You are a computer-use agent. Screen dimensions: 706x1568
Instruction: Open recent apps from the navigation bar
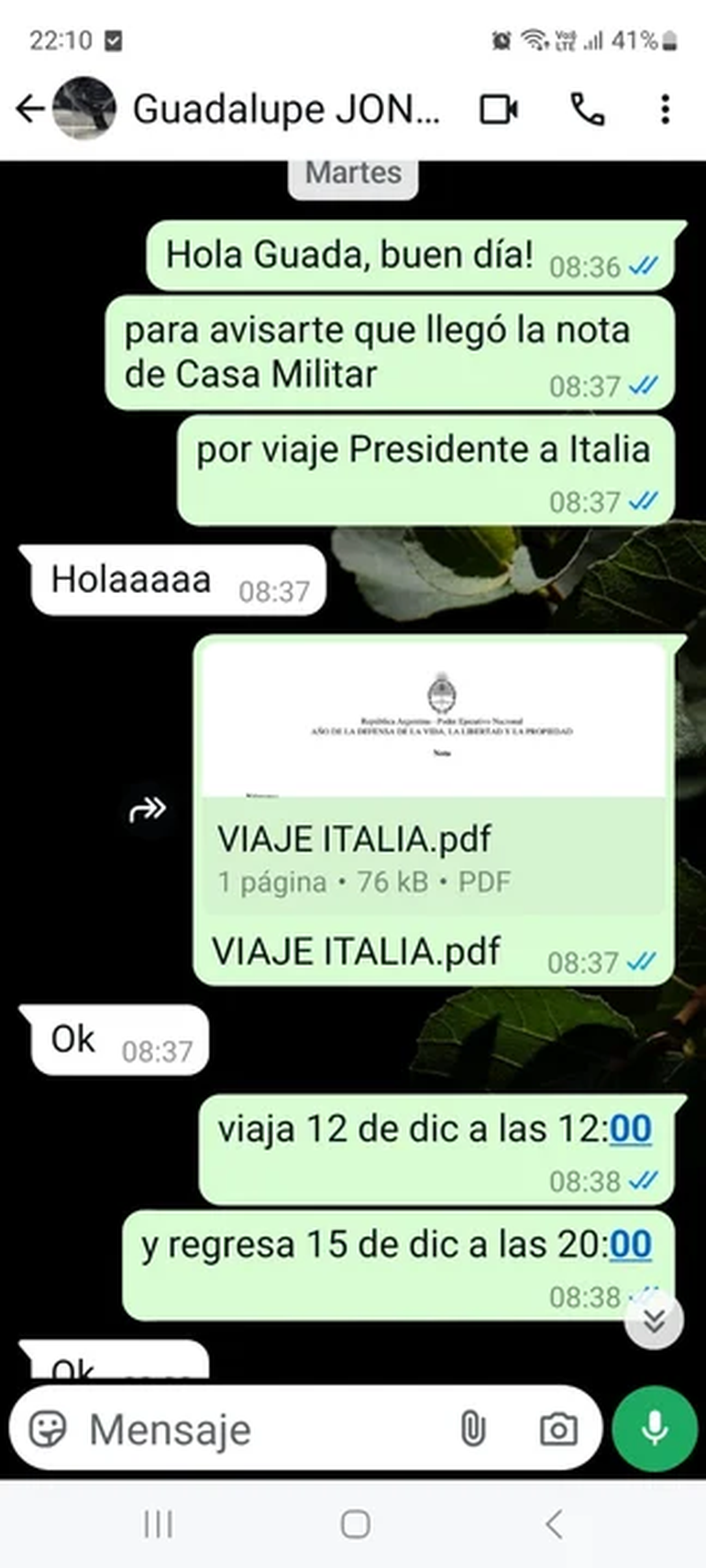[x=158, y=1524]
